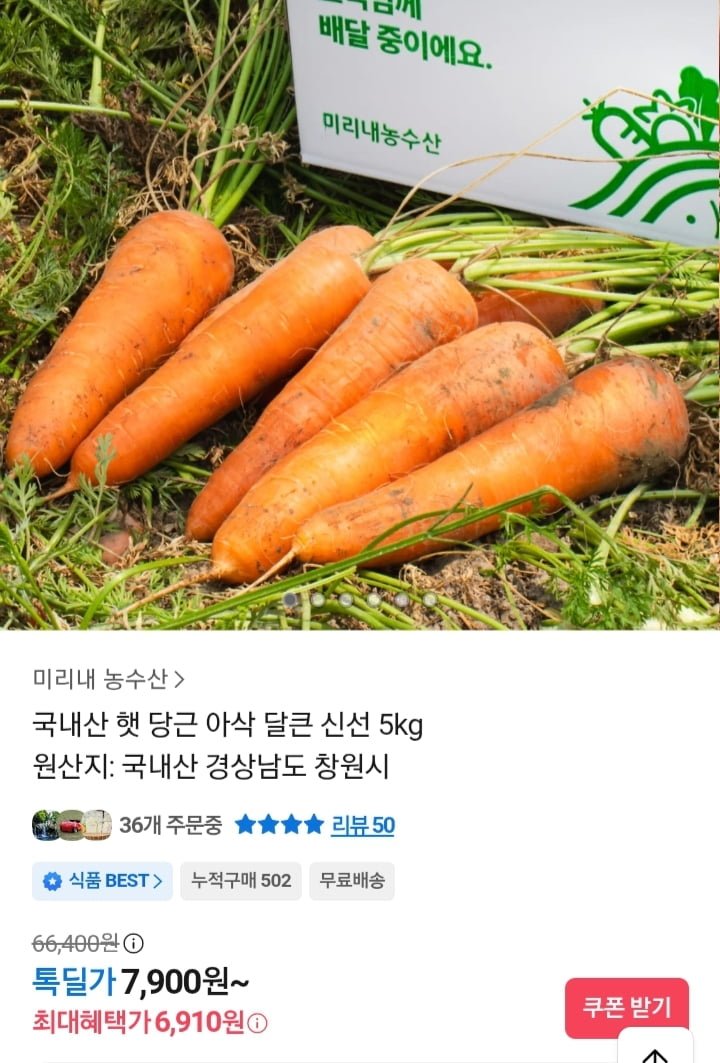Show info for original price 66,400원
Screen dimensions: 720x1063
tap(133, 943)
